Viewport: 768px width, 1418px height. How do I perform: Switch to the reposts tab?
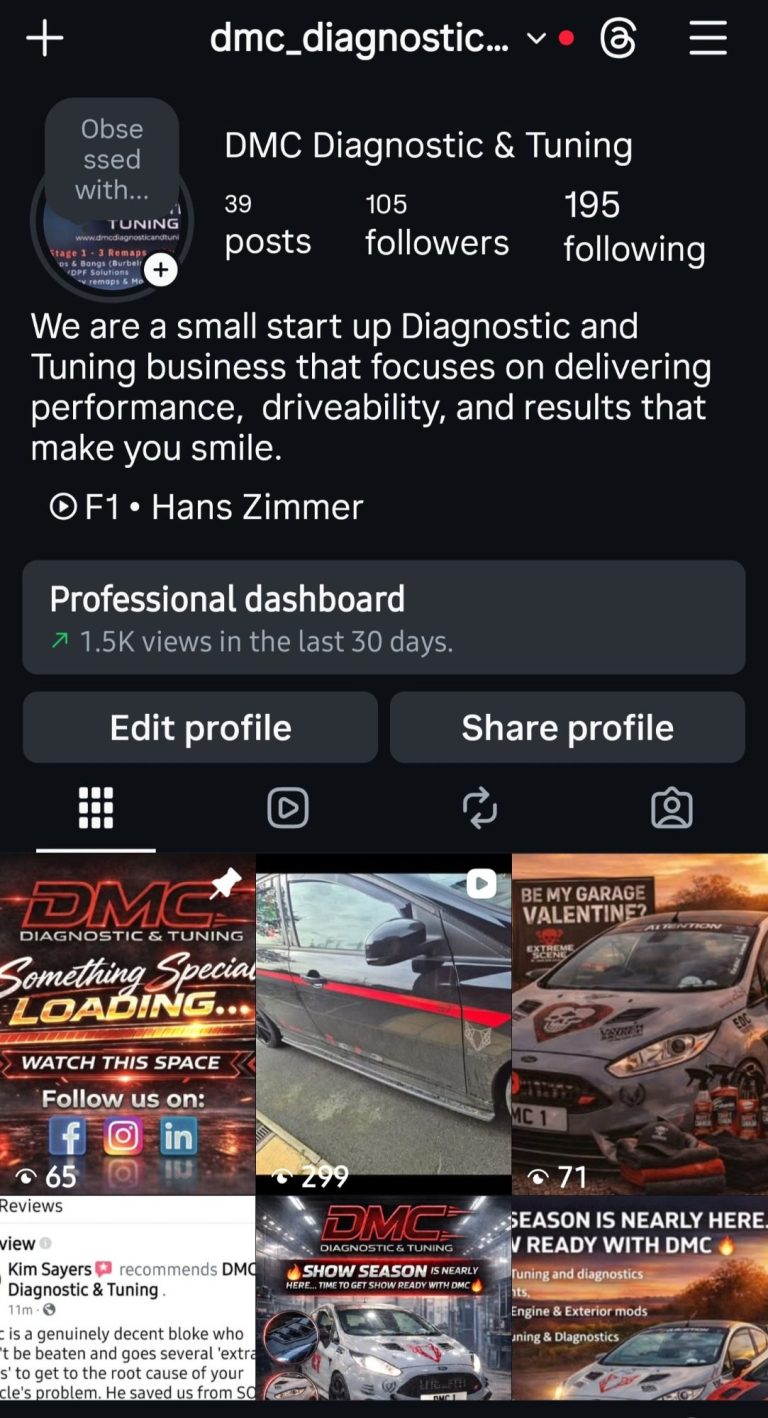[480, 808]
